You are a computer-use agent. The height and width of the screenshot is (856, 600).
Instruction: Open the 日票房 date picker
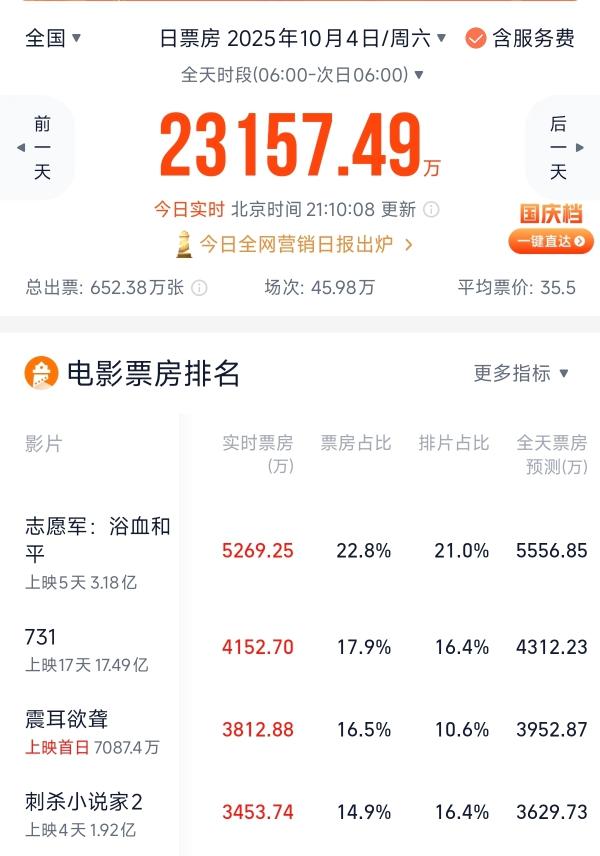point(302,39)
